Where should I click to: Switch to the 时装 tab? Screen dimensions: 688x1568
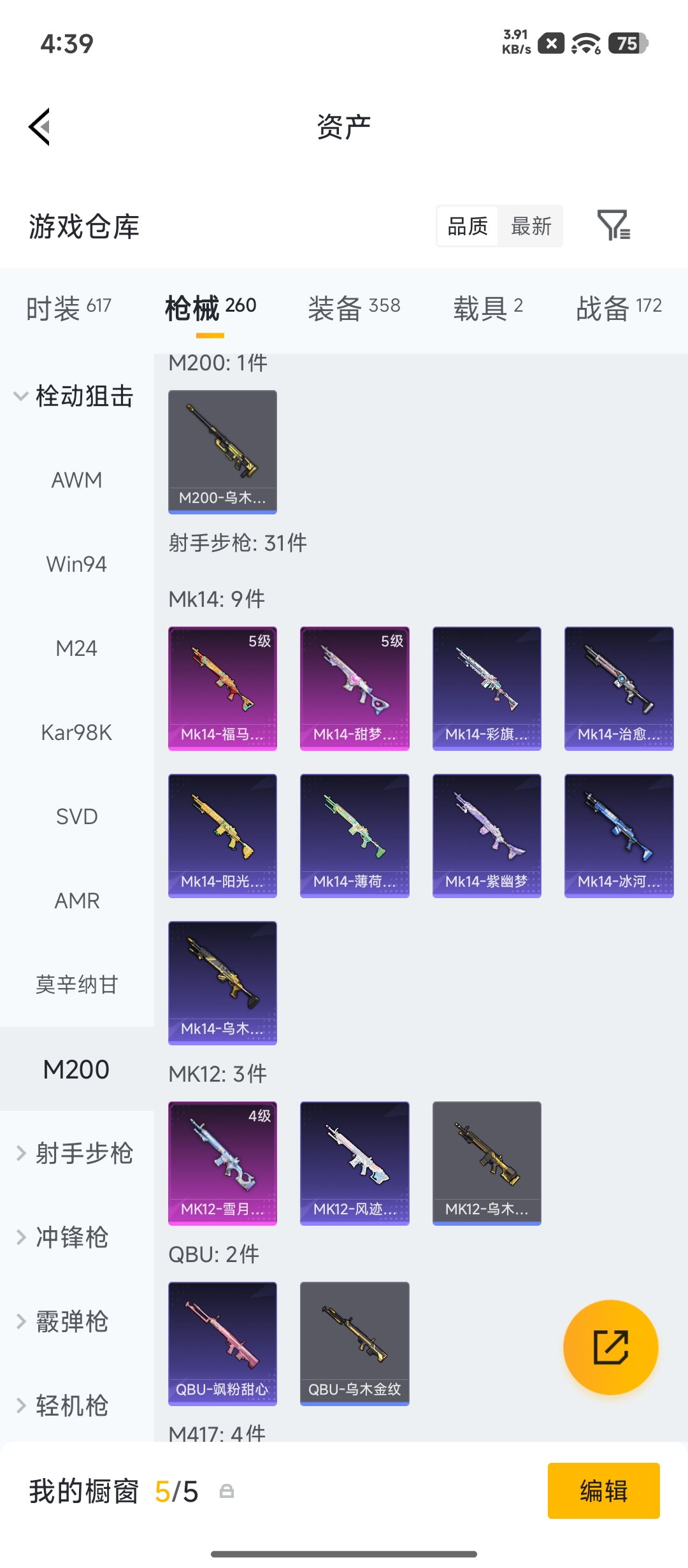69,309
